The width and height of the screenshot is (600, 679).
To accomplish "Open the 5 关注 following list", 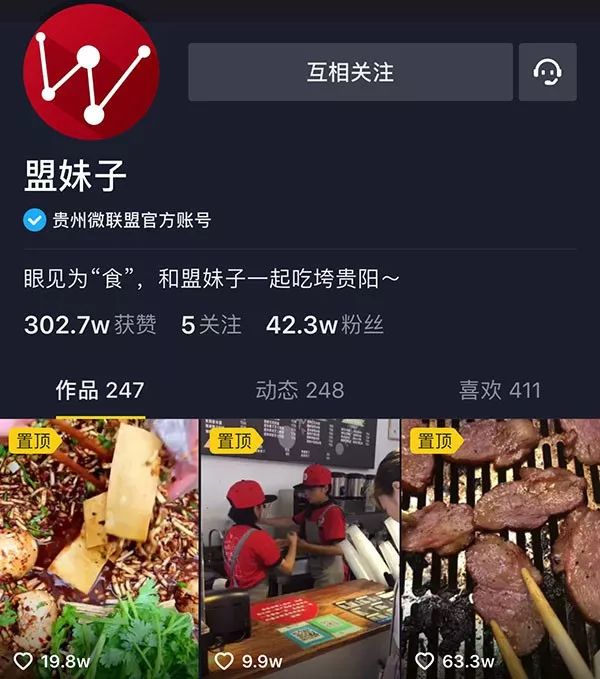I will 211,325.
